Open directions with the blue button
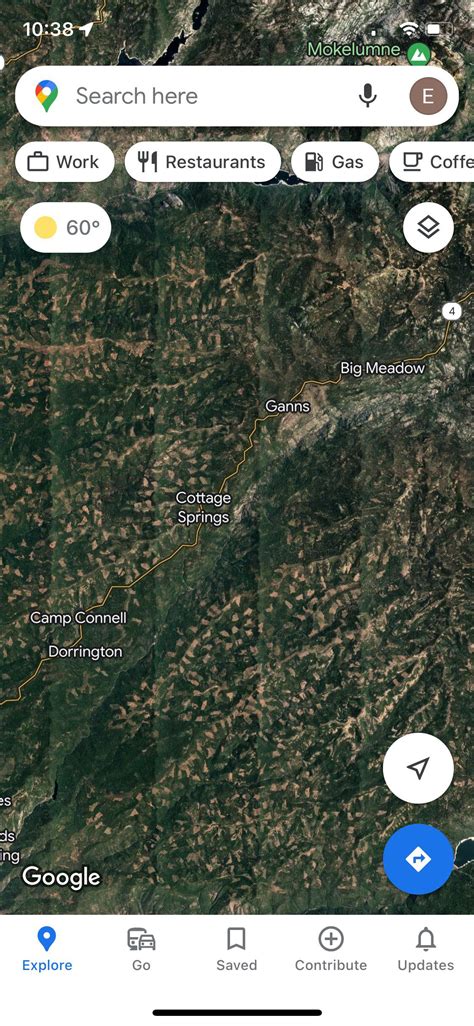This screenshot has height=1026, width=474. pos(418,858)
